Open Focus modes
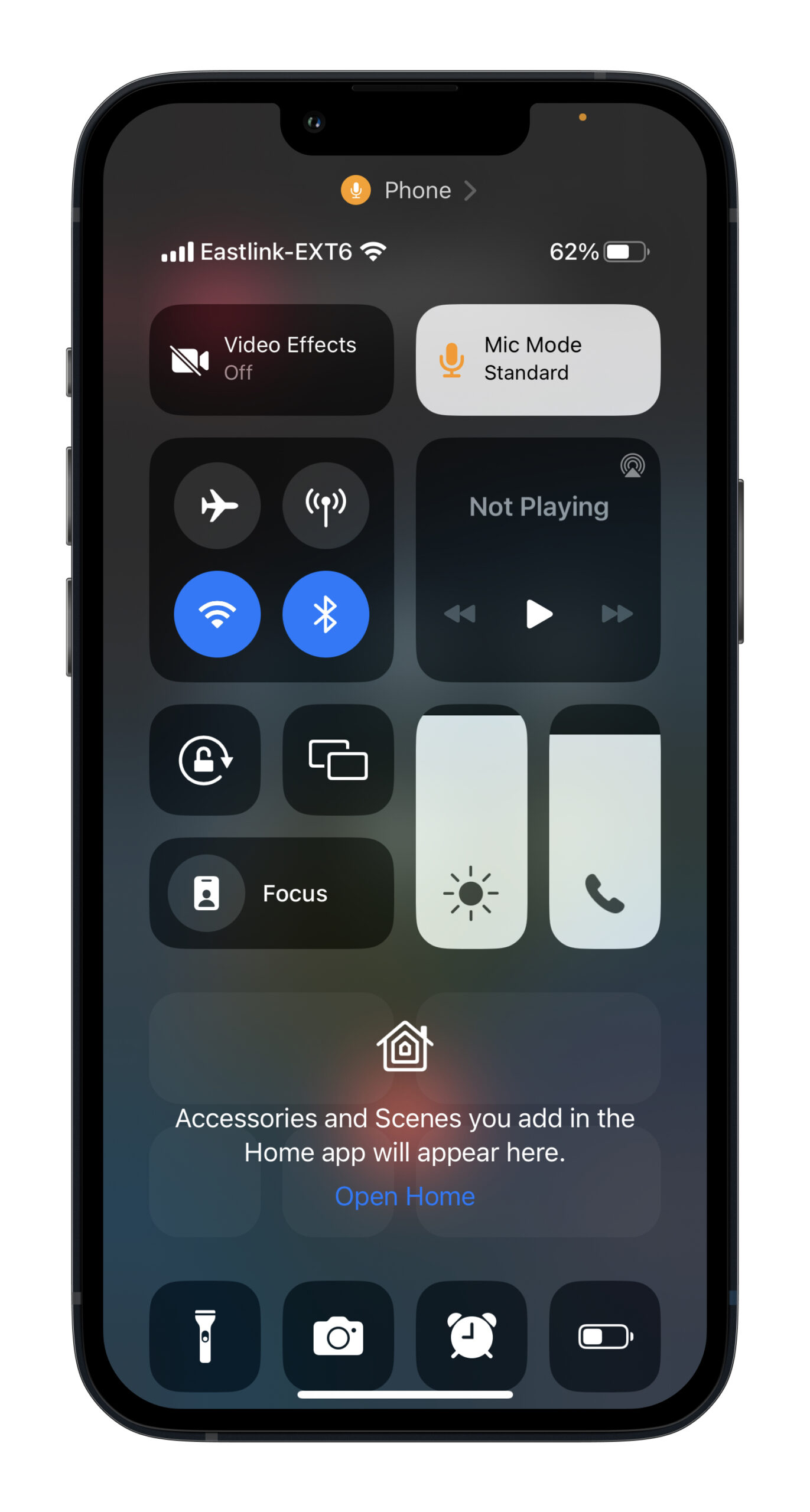Viewport: 810px width, 1512px height. point(271,893)
